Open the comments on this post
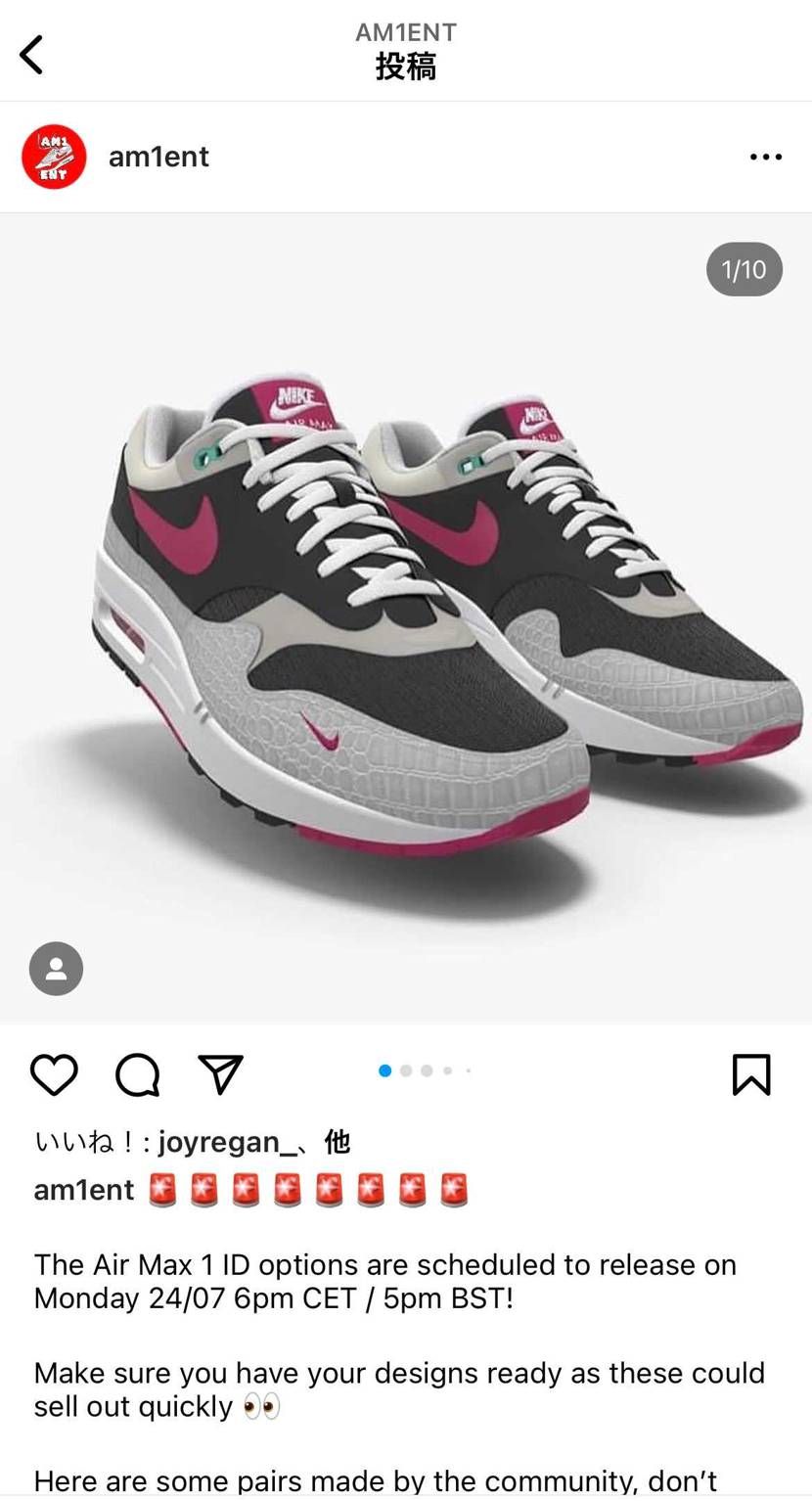This screenshot has height=1501, width=812. point(138,1074)
